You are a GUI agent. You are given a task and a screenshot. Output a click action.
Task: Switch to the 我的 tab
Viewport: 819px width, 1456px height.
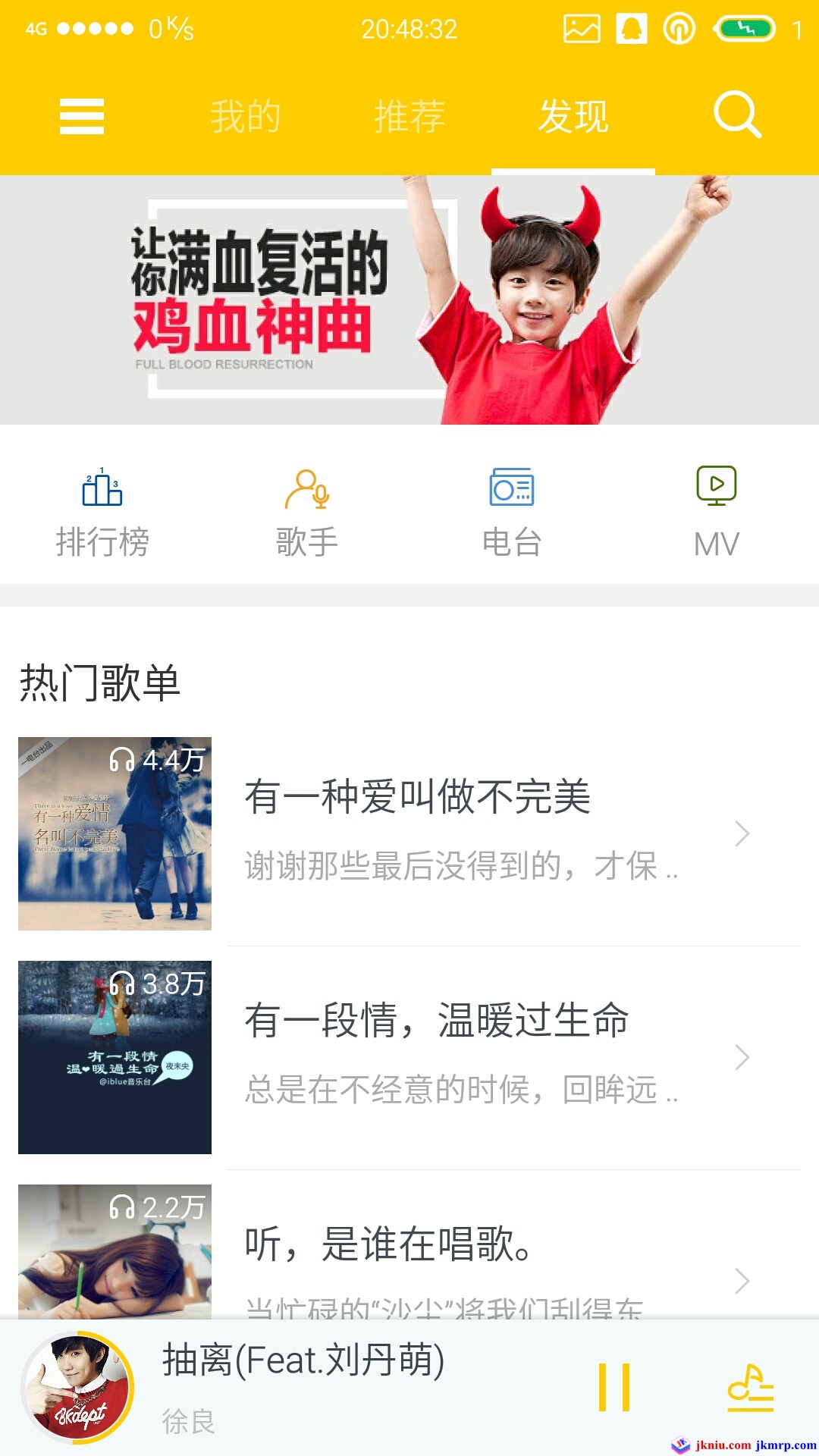(245, 117)
